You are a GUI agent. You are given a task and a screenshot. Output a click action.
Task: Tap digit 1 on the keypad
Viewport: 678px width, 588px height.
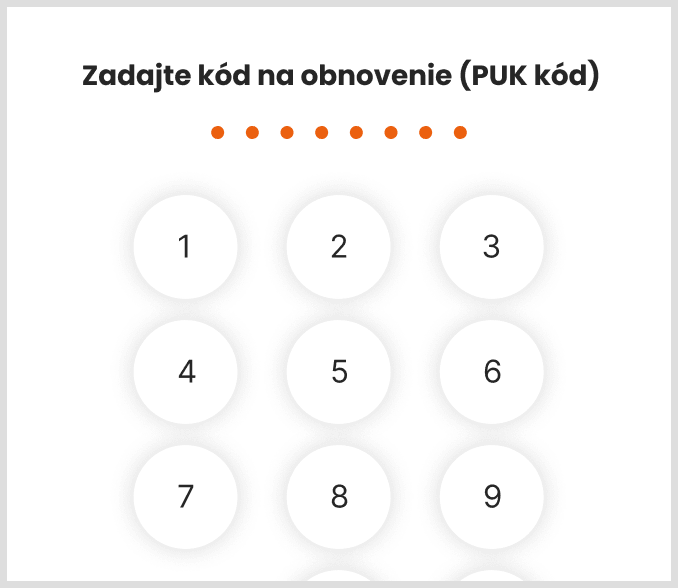pyautogui.click(x=185, y=247)
